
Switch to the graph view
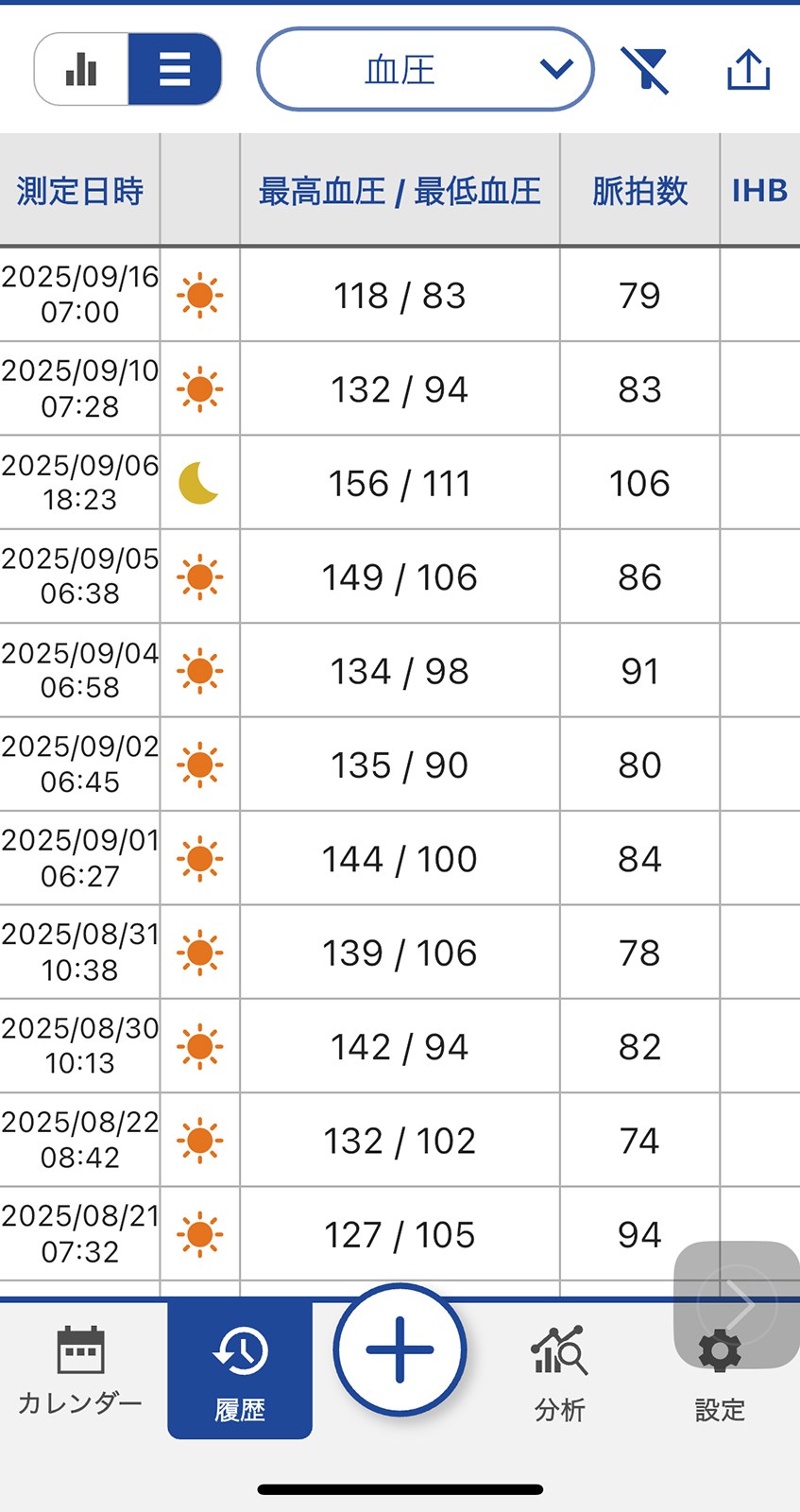tap(81, 69)
